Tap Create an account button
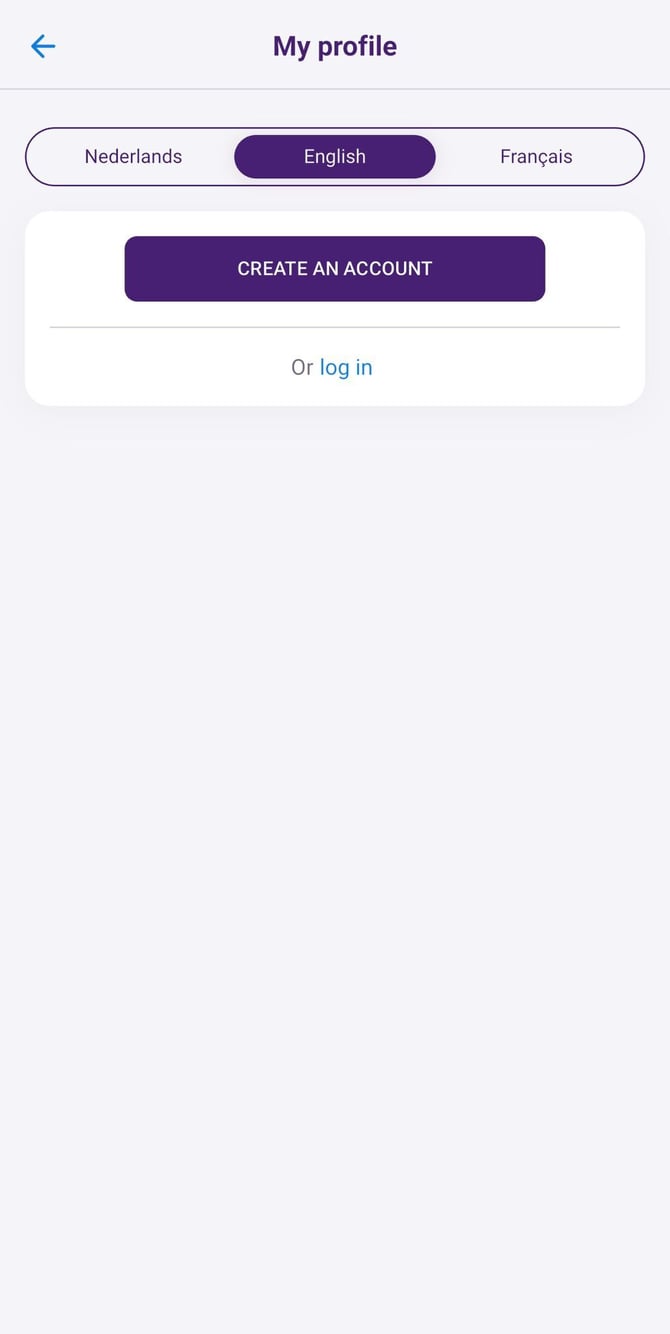Screen dimensions: 670x1334 [x=335, y=269]
